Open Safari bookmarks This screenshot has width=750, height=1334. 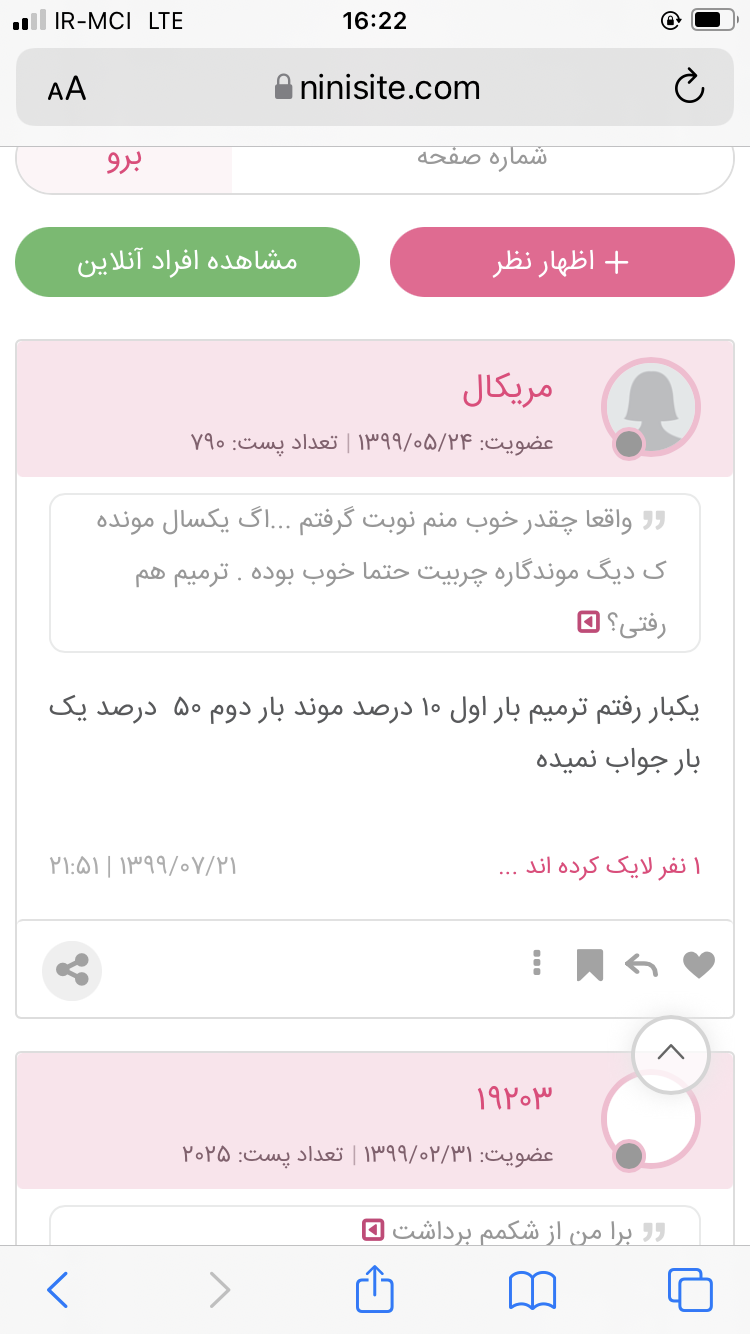pyautogui.click(x=532, y=1289)
